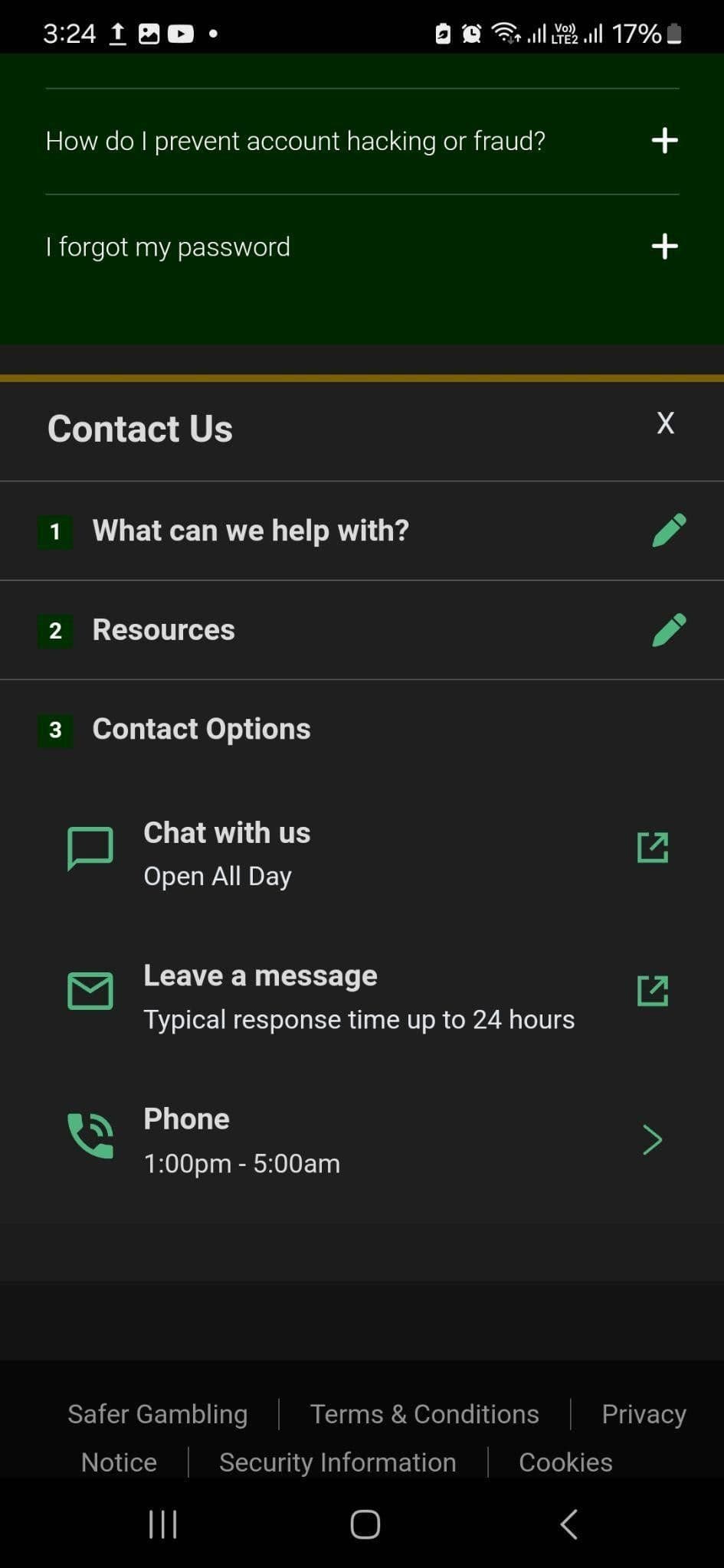Expand the 'I forgot my password' question
The height and width of the screenshot is (1568, 724).
663,246
